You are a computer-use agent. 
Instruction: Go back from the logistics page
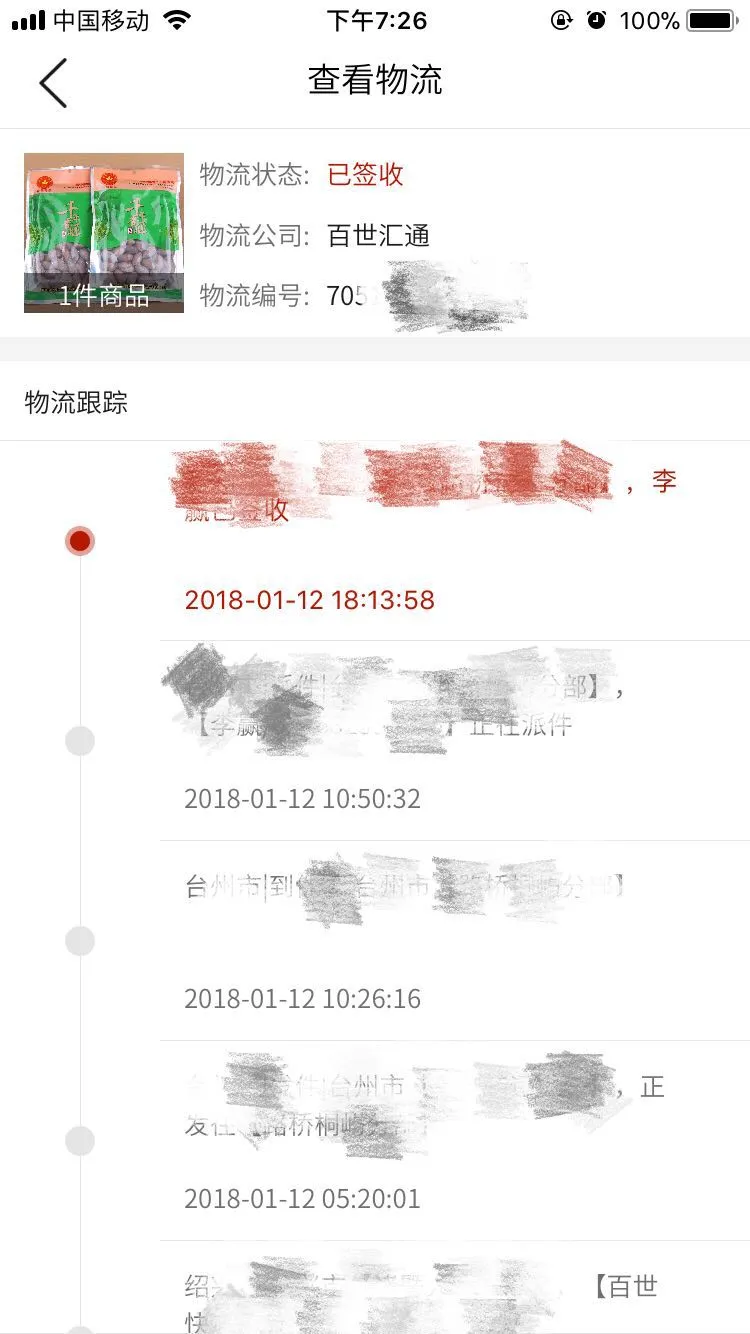tap(53, 82)
